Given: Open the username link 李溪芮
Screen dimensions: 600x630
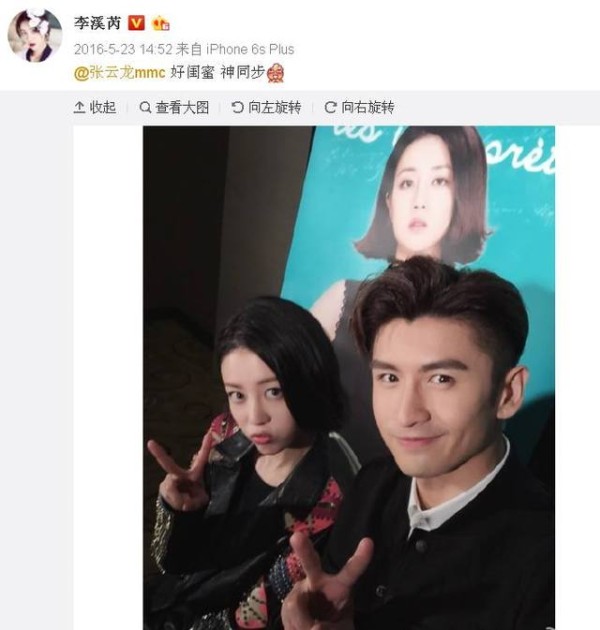Looking at the screenshot, I should pos(99,22).
